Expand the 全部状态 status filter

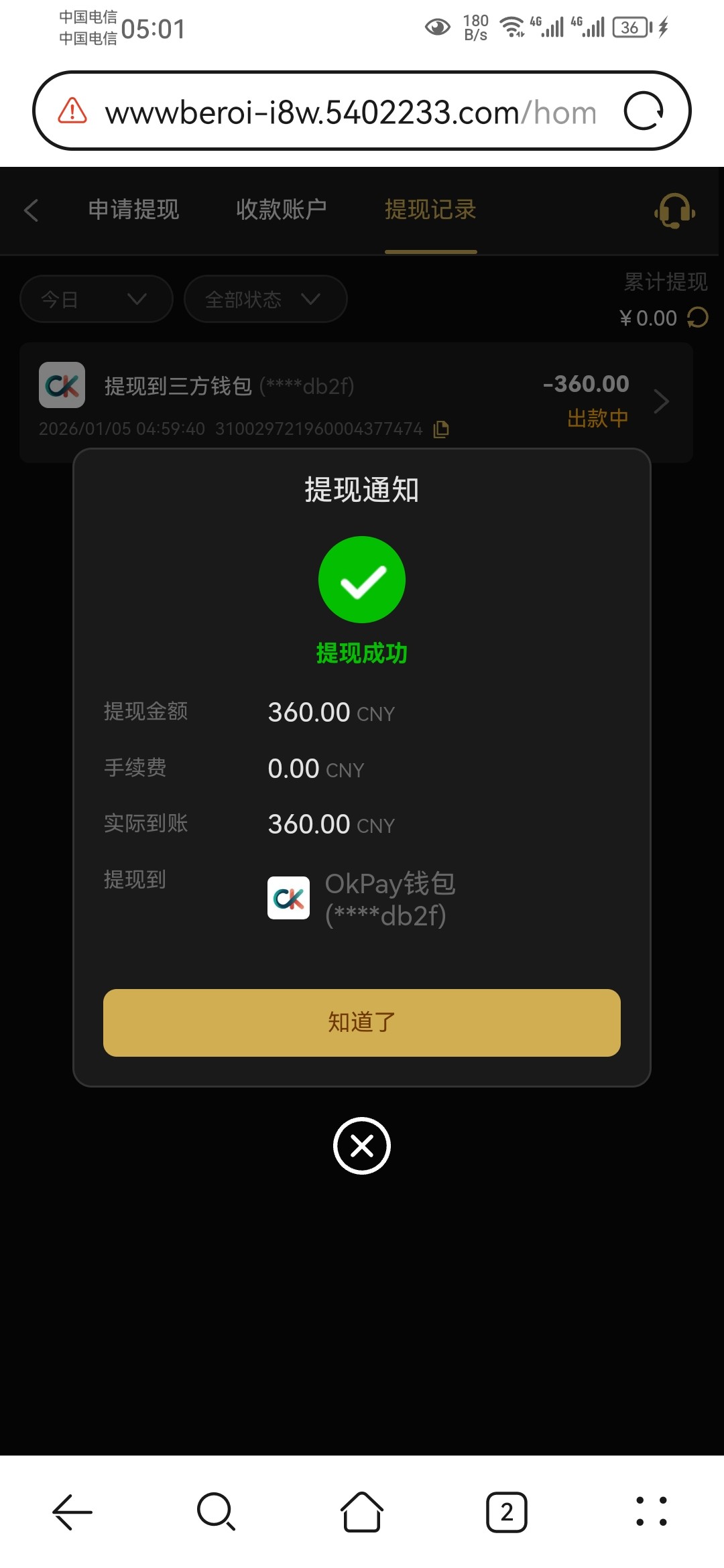pyautogui.click(x=265, y=299)
